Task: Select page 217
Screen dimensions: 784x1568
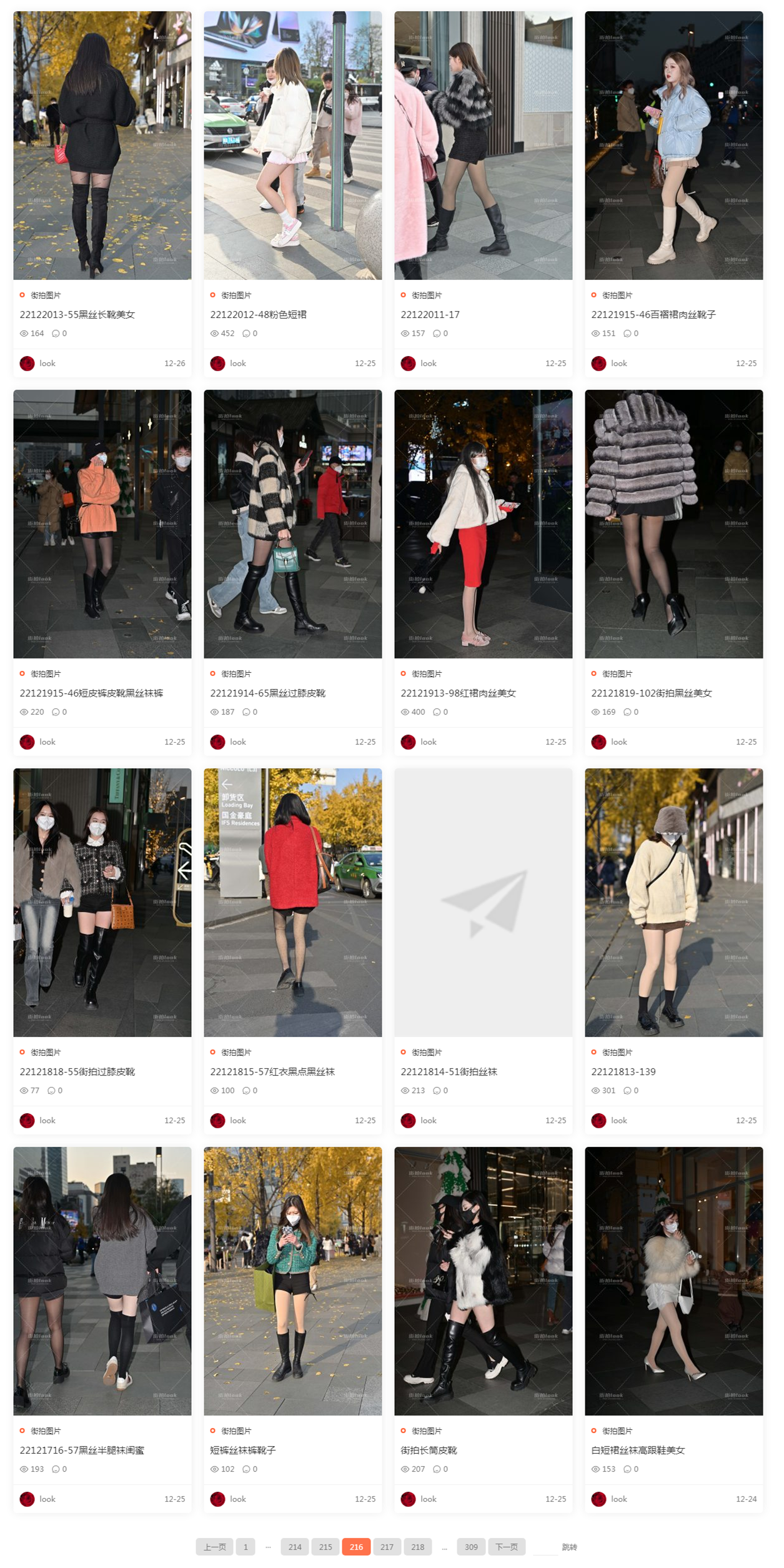Action: pyautogui.click(x=387, y=1547)
